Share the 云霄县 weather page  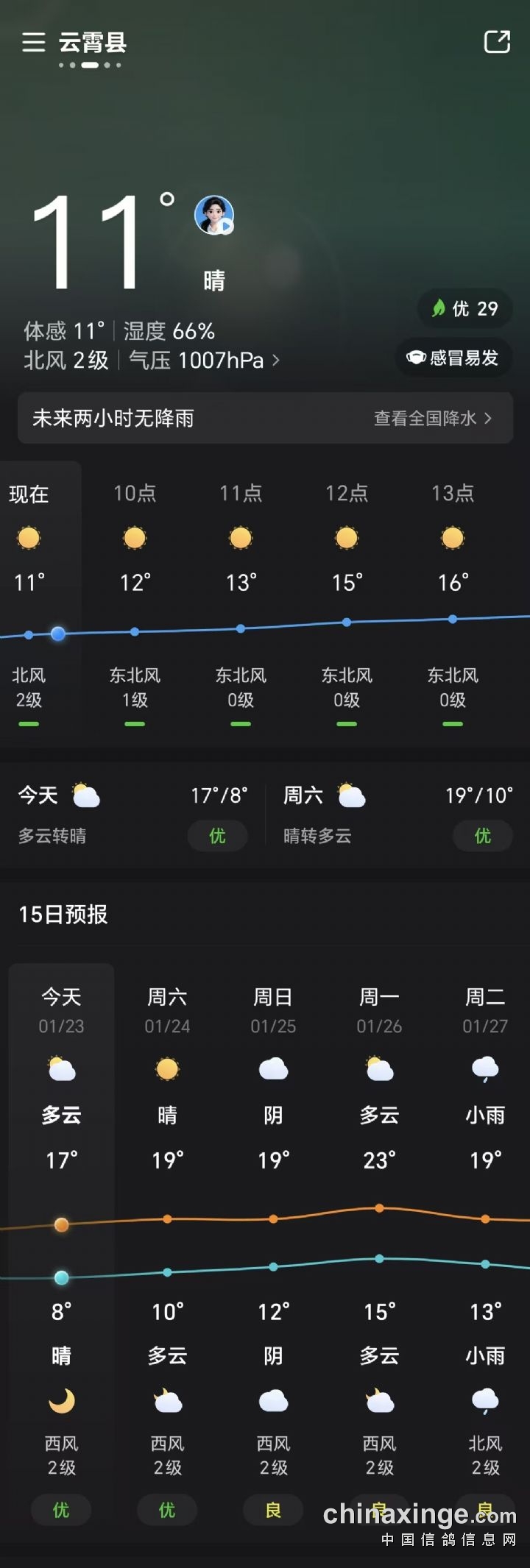(x=497, y=42)
